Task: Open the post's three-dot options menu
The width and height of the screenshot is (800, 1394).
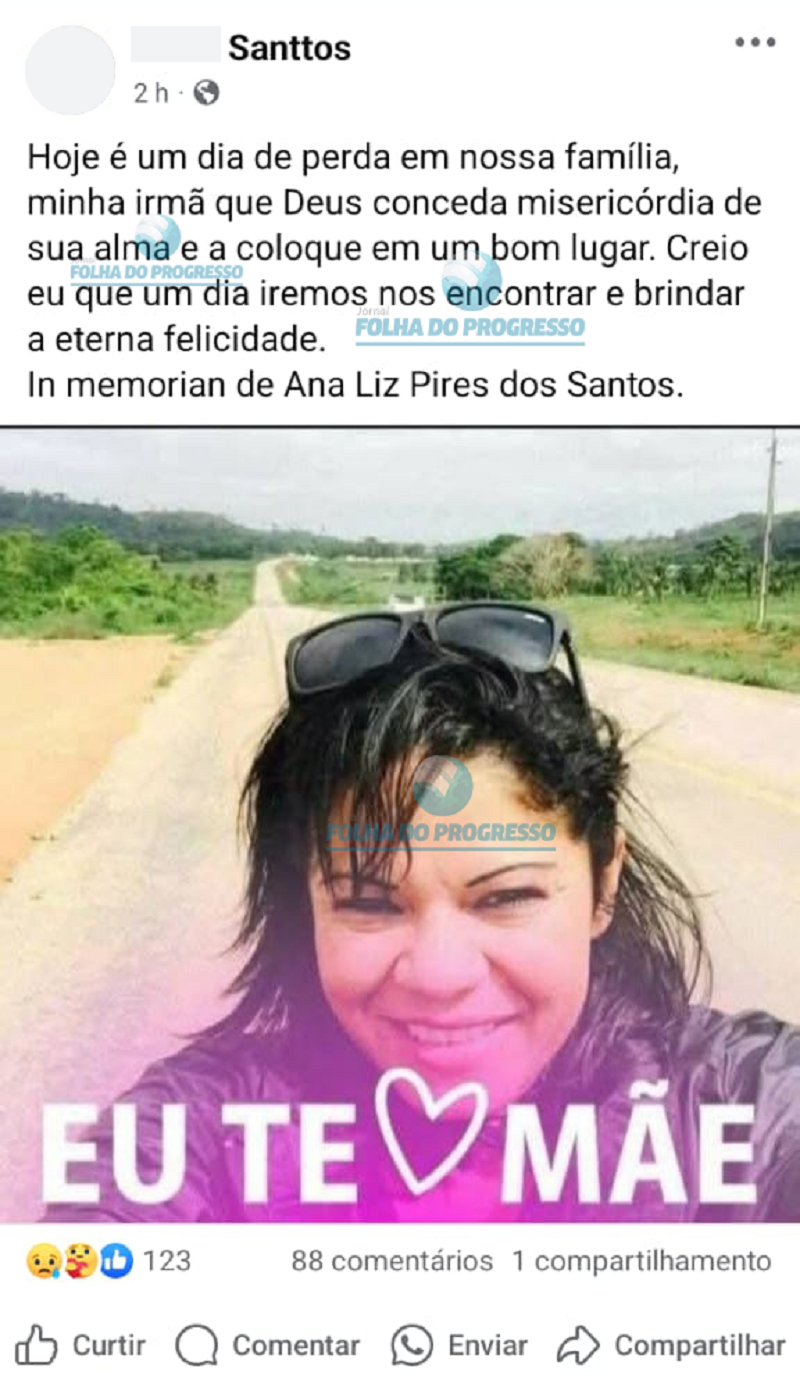Action: [755, 42]
